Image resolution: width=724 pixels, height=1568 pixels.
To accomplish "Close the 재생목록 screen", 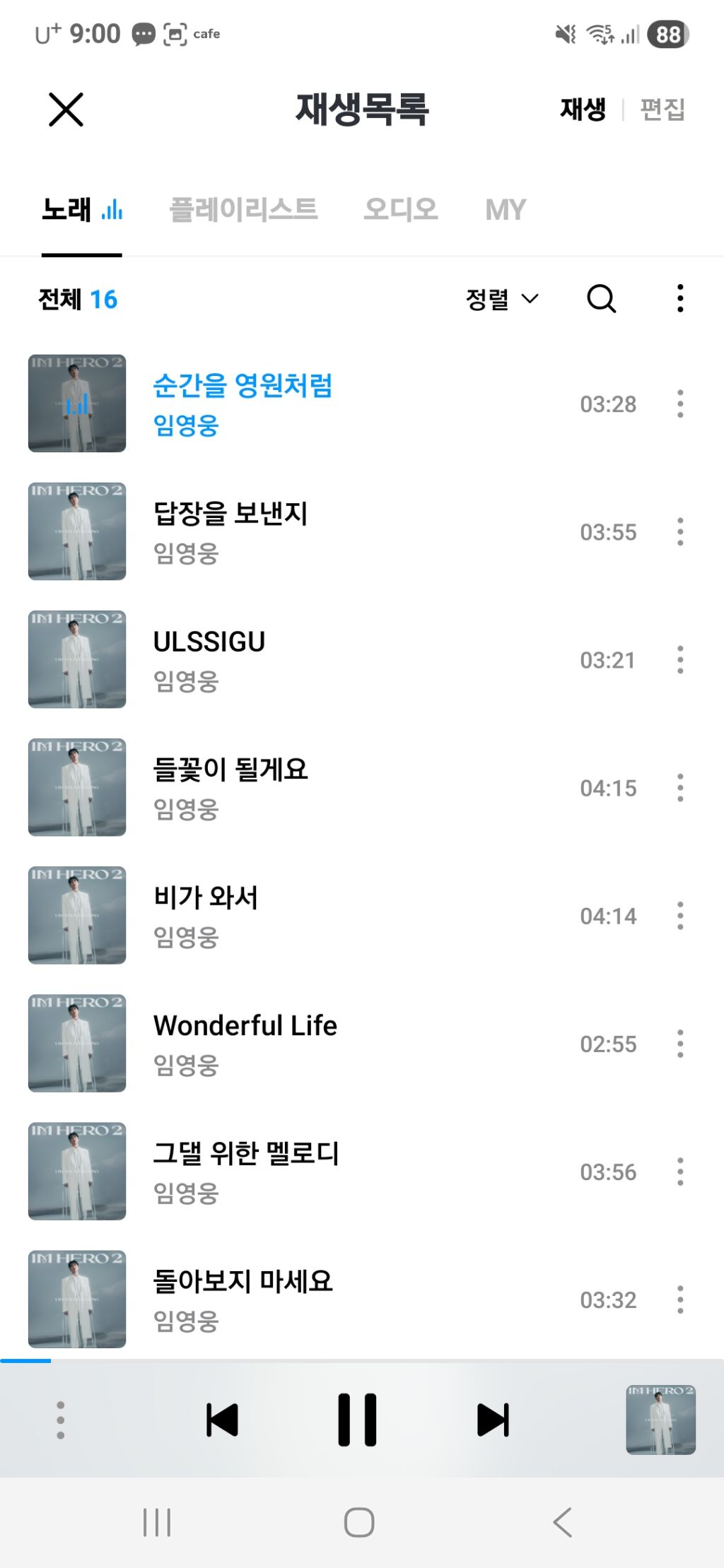I will (66, 110).
